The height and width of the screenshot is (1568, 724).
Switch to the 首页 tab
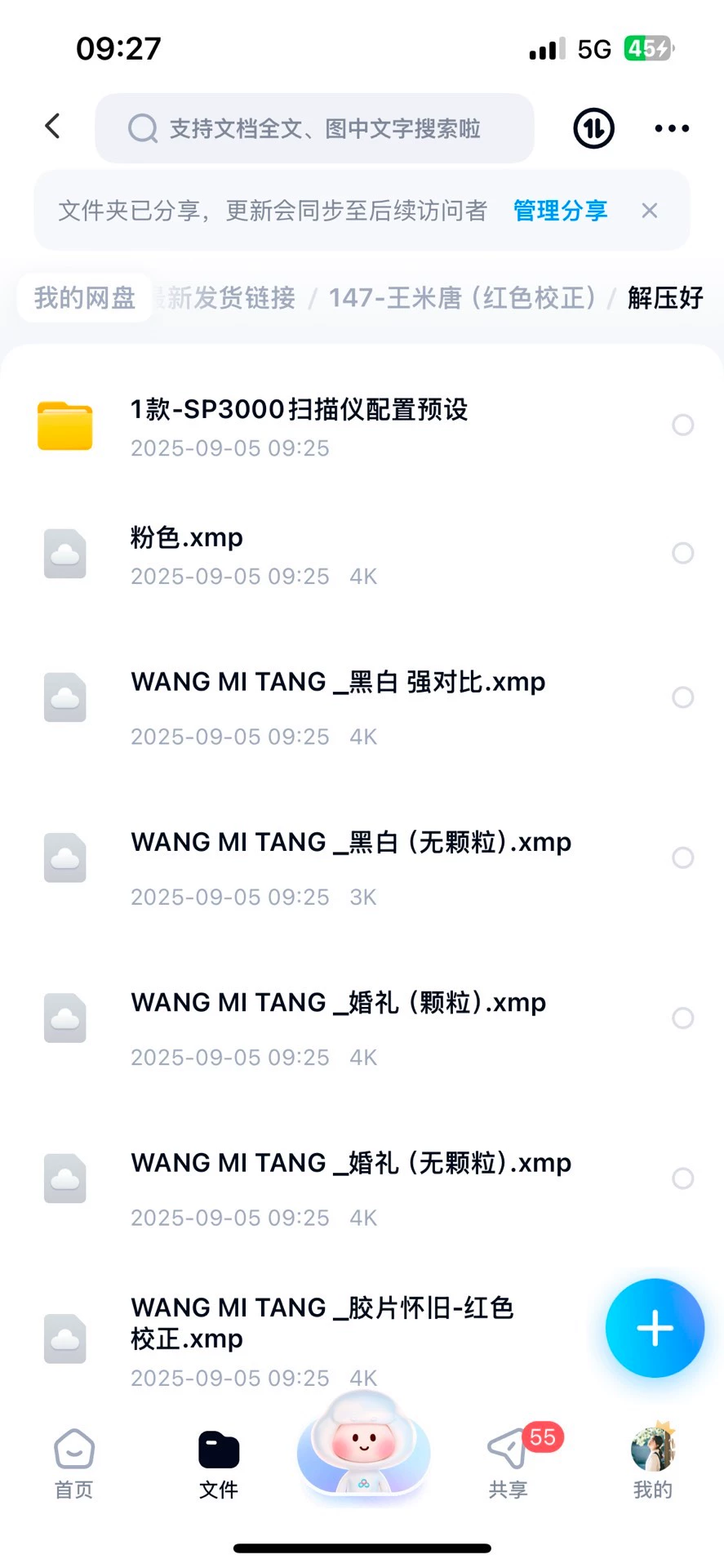point(73,1463)
